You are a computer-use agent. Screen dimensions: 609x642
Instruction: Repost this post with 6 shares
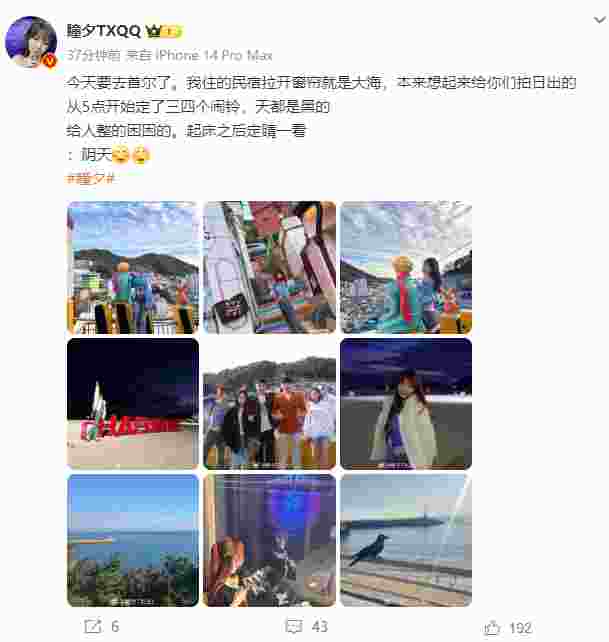[x=101, y=627]
